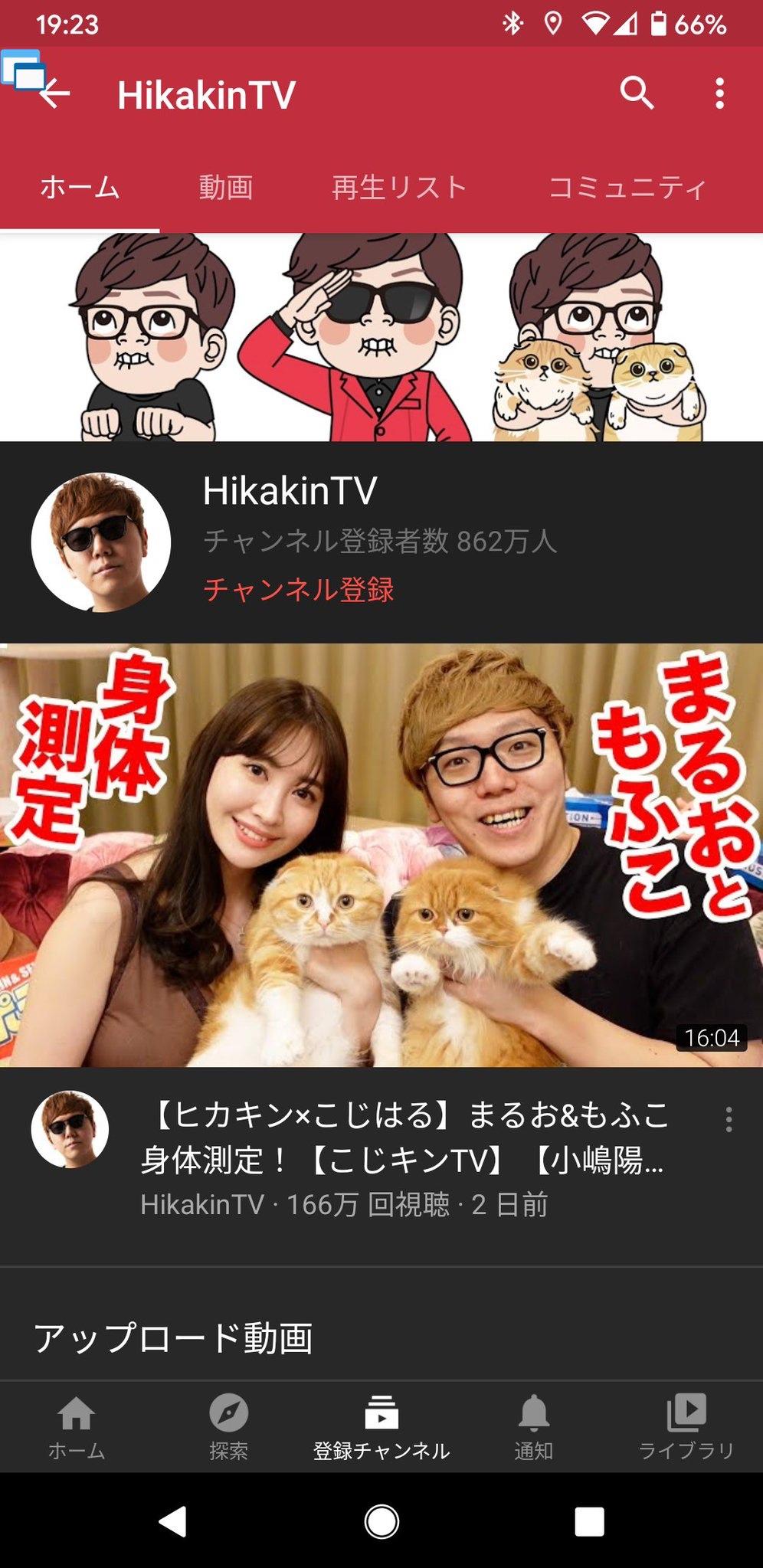
Task: Tap the system home button
Action: [381, 1521]
